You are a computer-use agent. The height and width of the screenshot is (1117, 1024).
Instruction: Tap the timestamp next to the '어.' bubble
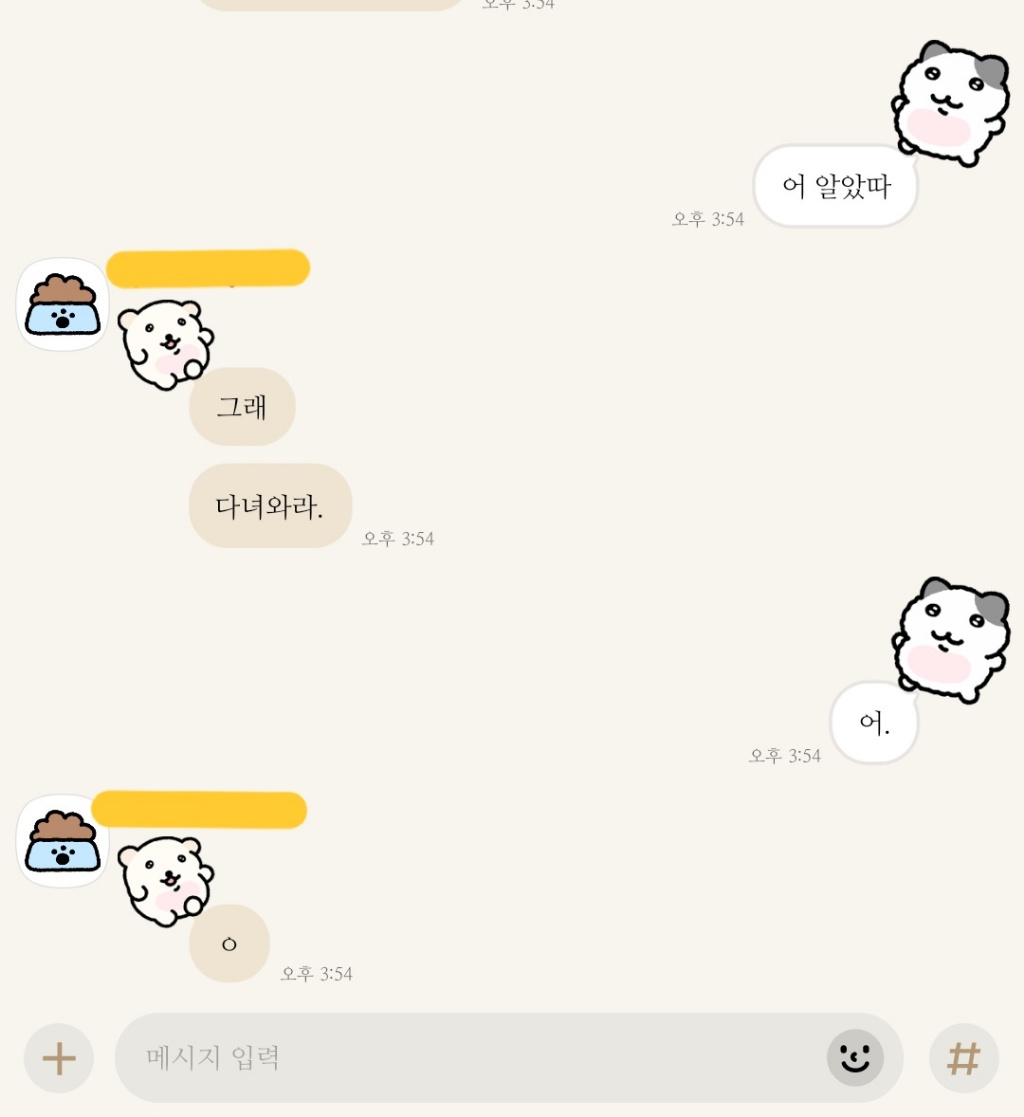[x=782, y=756]
